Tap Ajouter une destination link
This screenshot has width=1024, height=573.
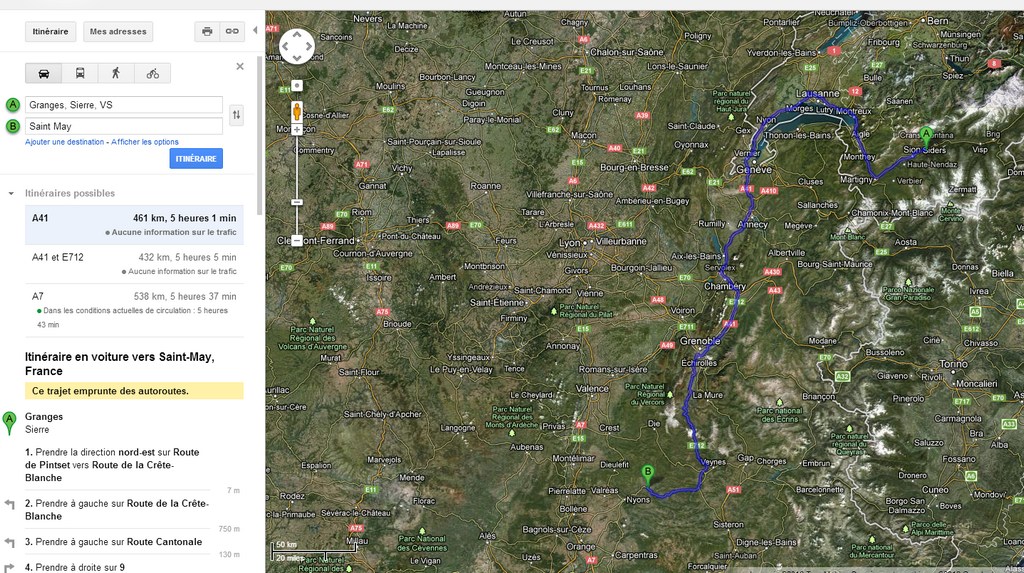coord(65,142)
